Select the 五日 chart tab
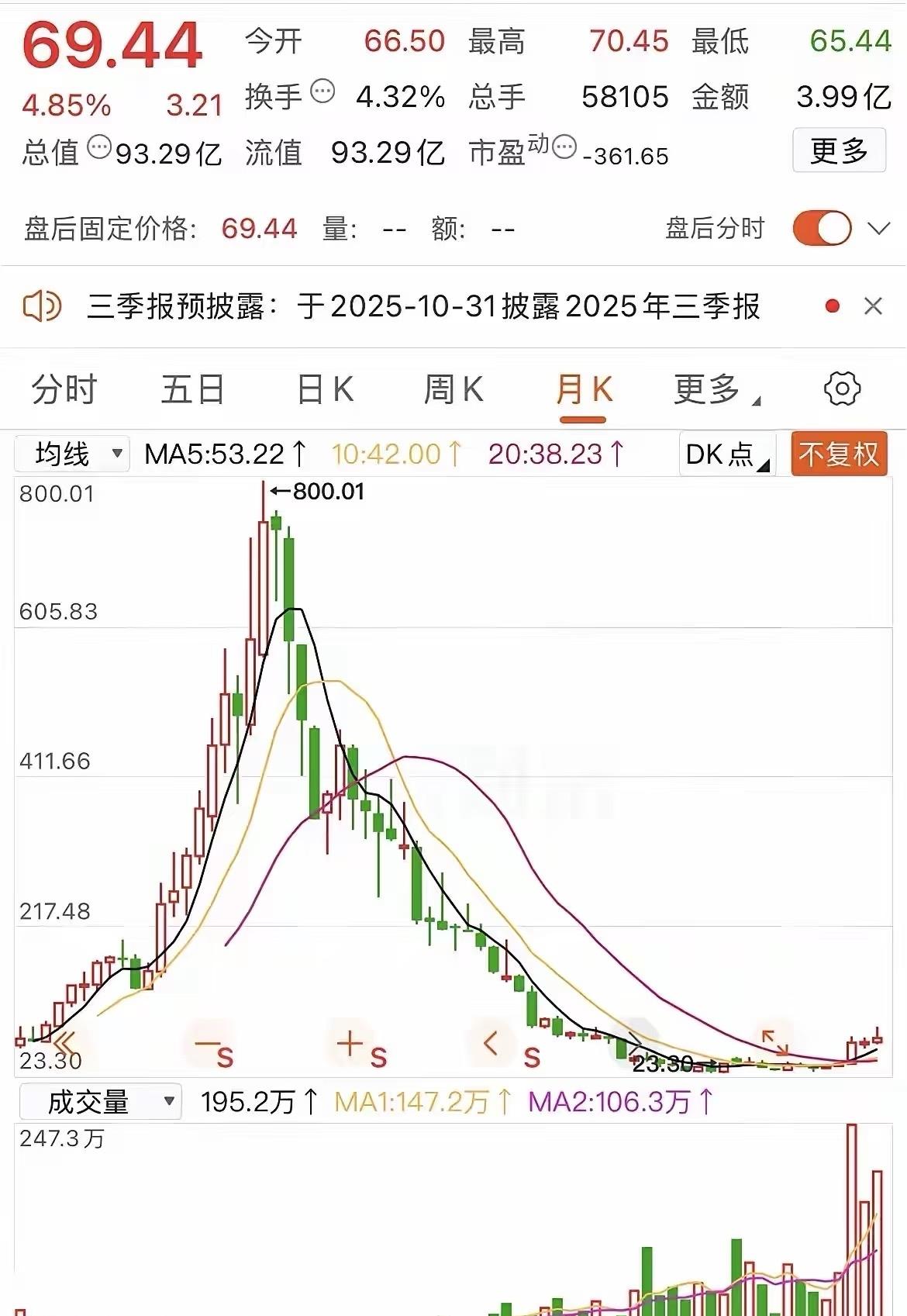 click(192, 389)
